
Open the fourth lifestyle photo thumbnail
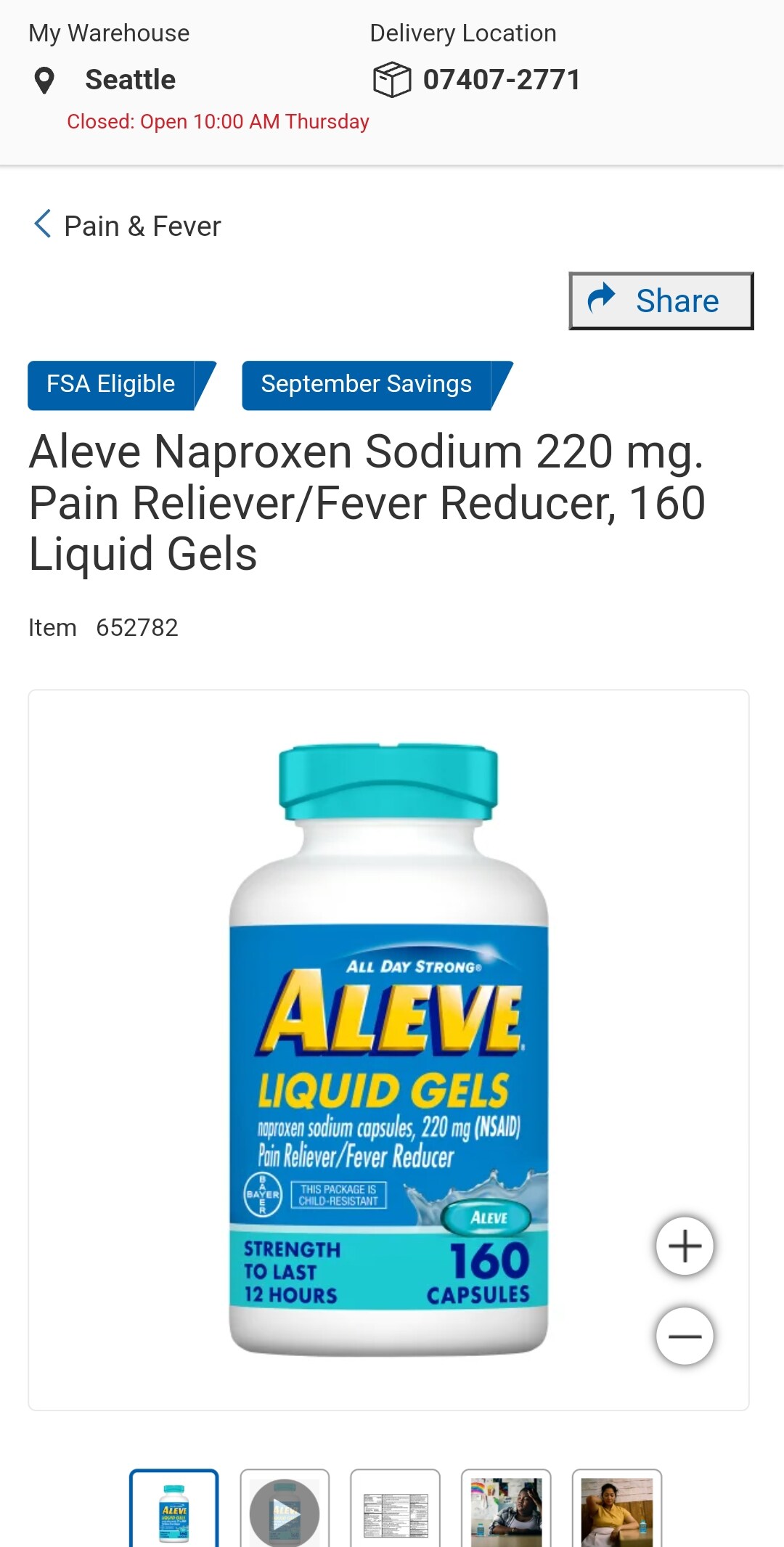pyautogui.click(x=506, y=1511)
